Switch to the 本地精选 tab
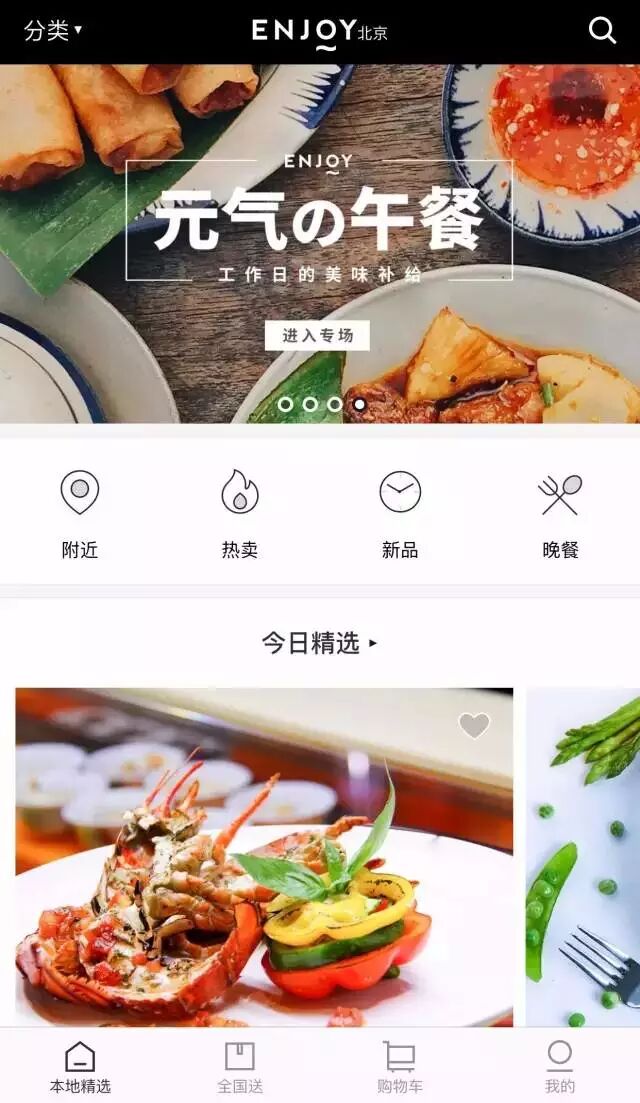This screenshot has width=640, height=1103. [80, 1066]
